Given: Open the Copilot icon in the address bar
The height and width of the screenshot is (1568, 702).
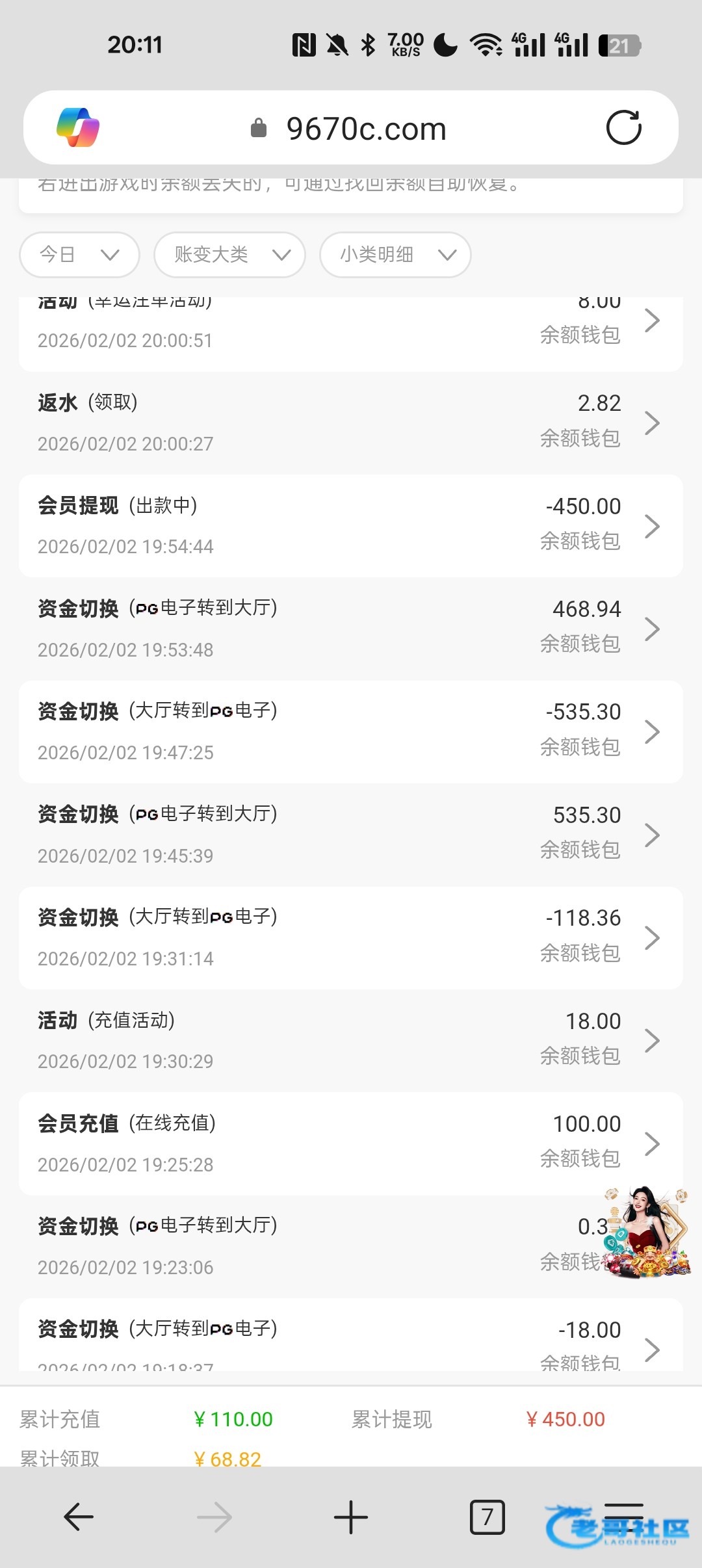Looking at the screenshot, I should (78, 127).
